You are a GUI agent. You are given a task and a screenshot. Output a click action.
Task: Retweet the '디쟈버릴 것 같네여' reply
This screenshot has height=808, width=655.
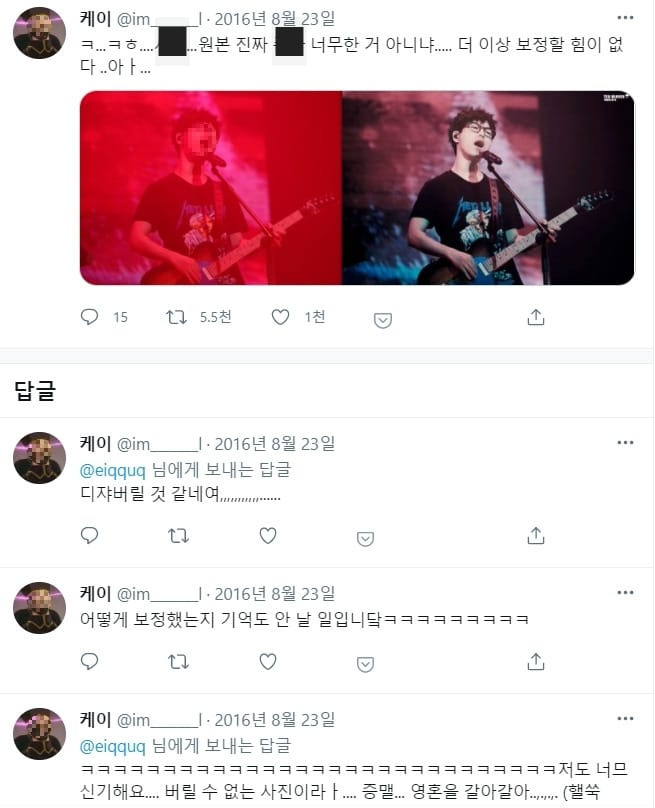point(177,536)
